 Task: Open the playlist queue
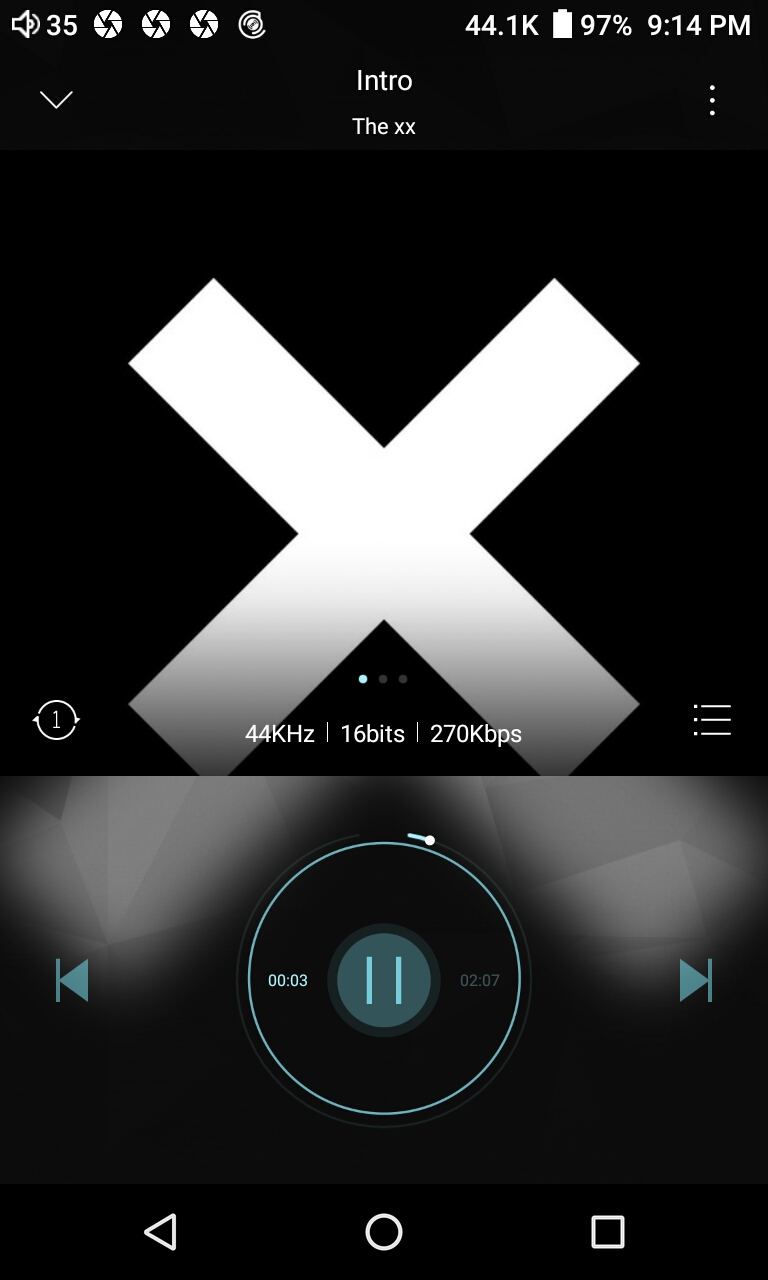(x=712, y=720)
